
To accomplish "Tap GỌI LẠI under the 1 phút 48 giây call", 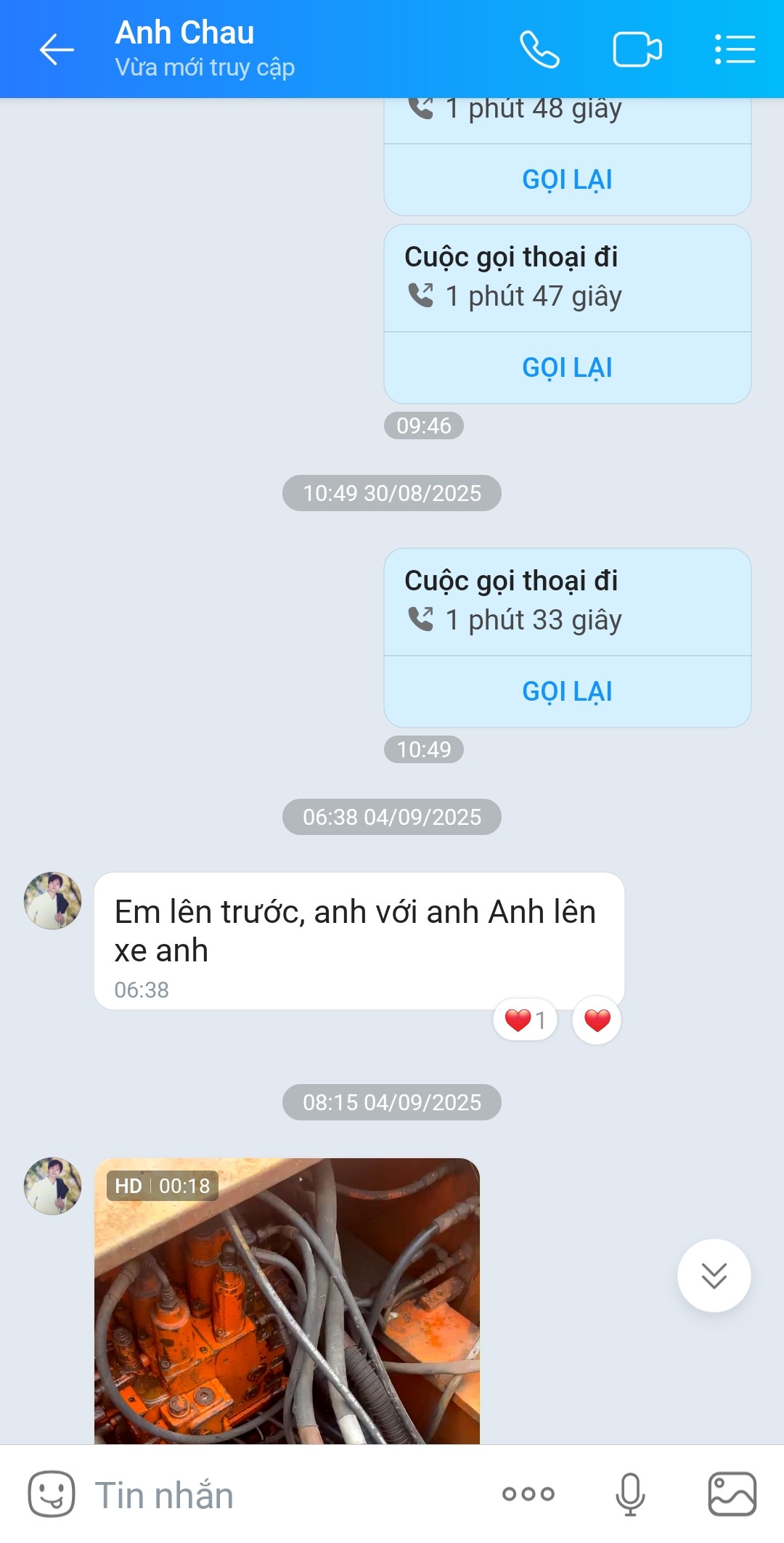I will (x=567, y=179).
